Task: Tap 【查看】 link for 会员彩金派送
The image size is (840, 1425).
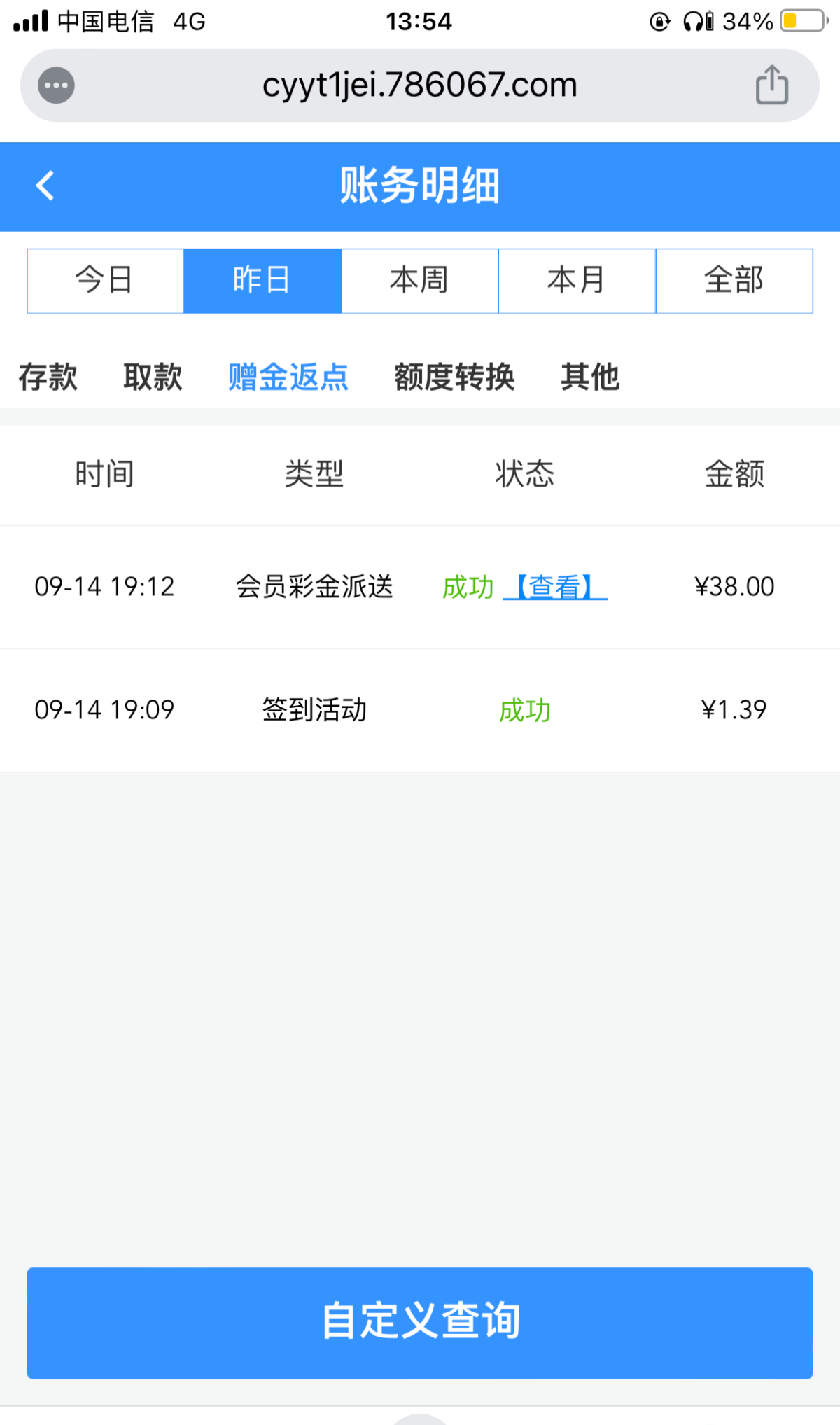Action: 555,587
